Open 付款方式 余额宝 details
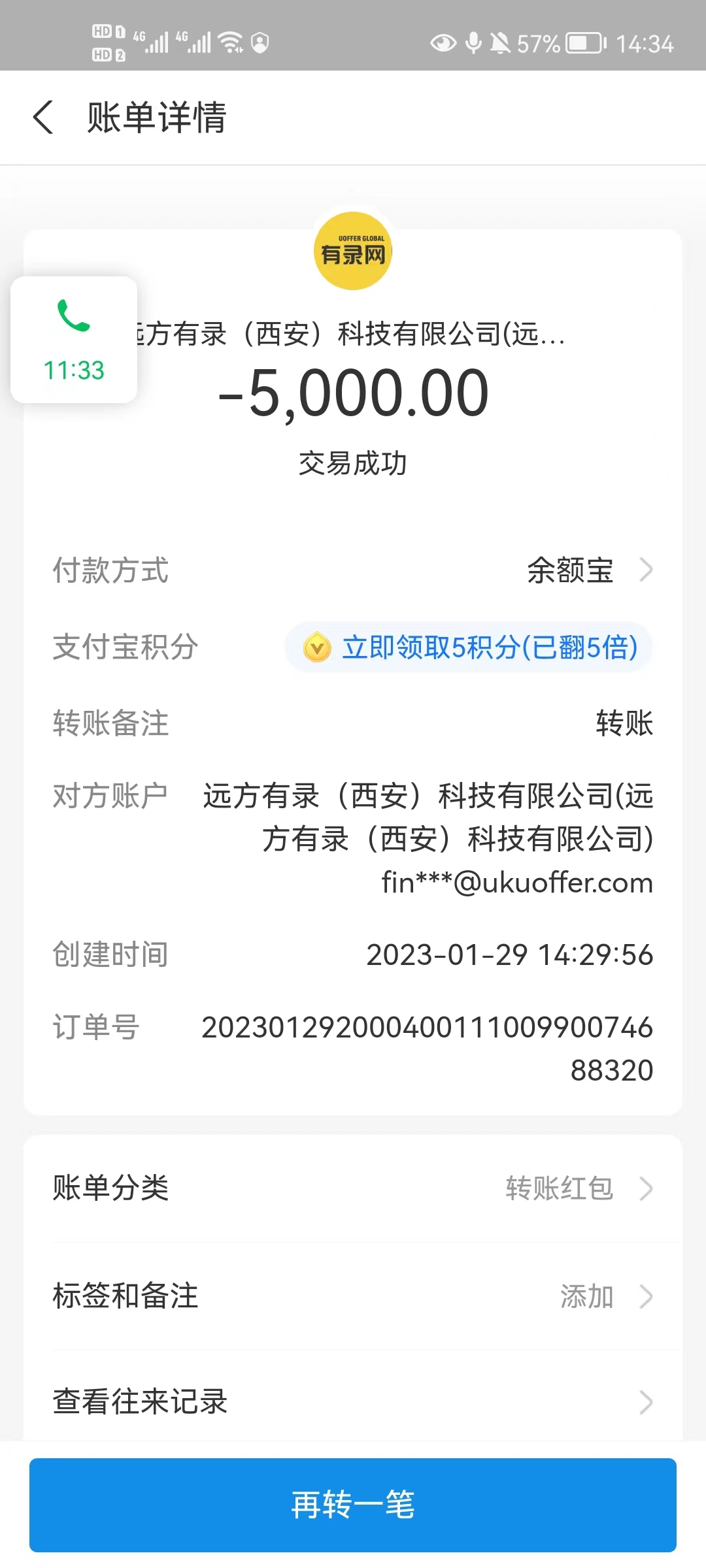Viewport: 706px width, 1568px height. [588, 570]
